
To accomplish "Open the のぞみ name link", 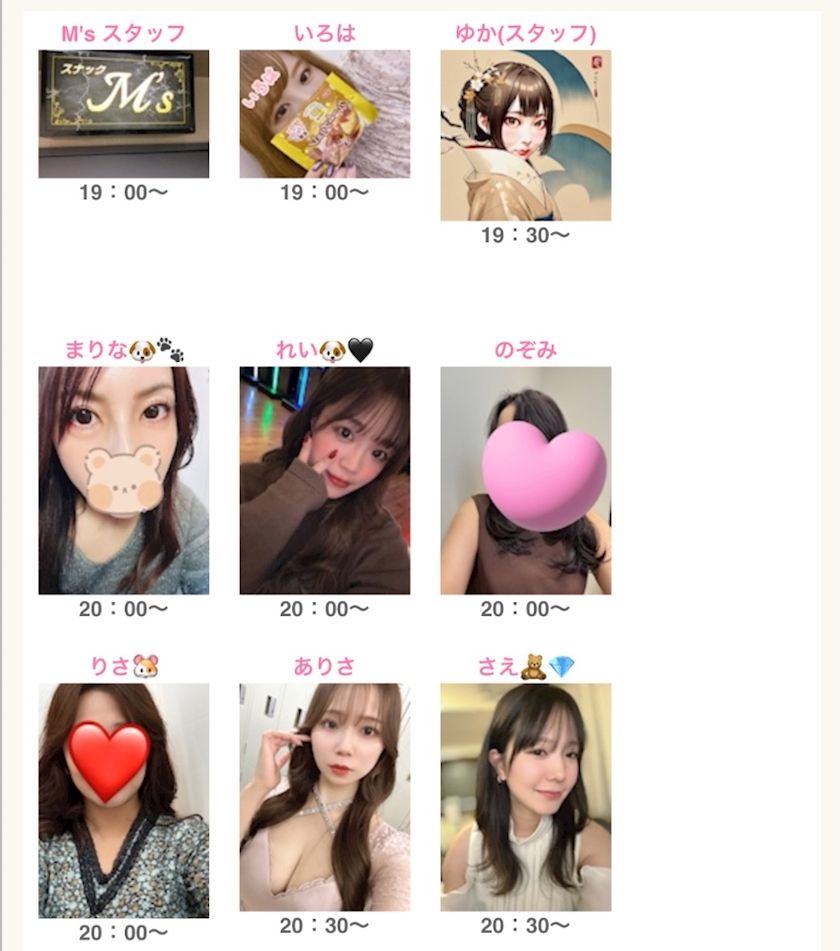I will tap(526, 349).
